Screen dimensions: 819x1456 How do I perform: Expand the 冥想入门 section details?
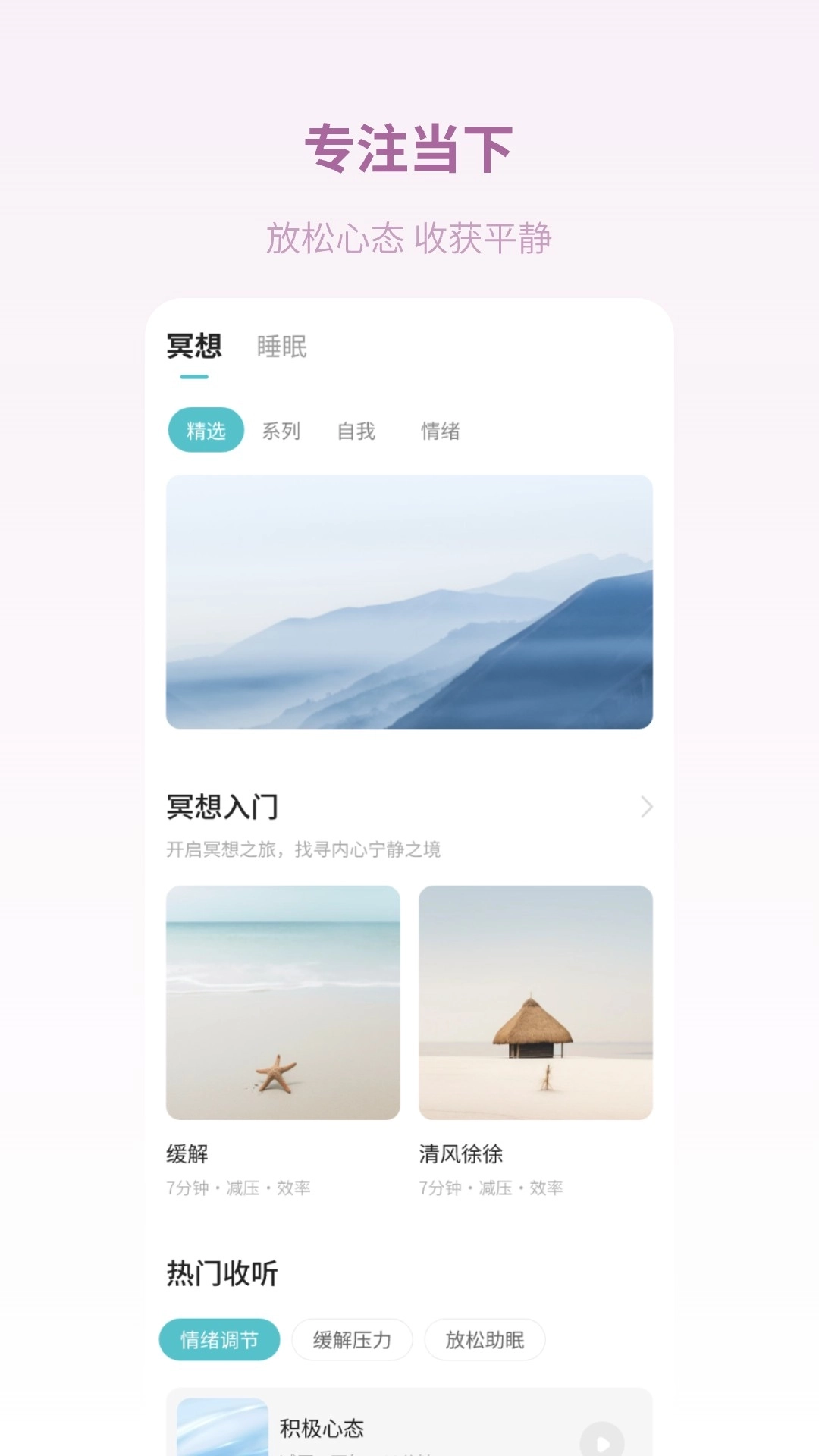[645, 808]
